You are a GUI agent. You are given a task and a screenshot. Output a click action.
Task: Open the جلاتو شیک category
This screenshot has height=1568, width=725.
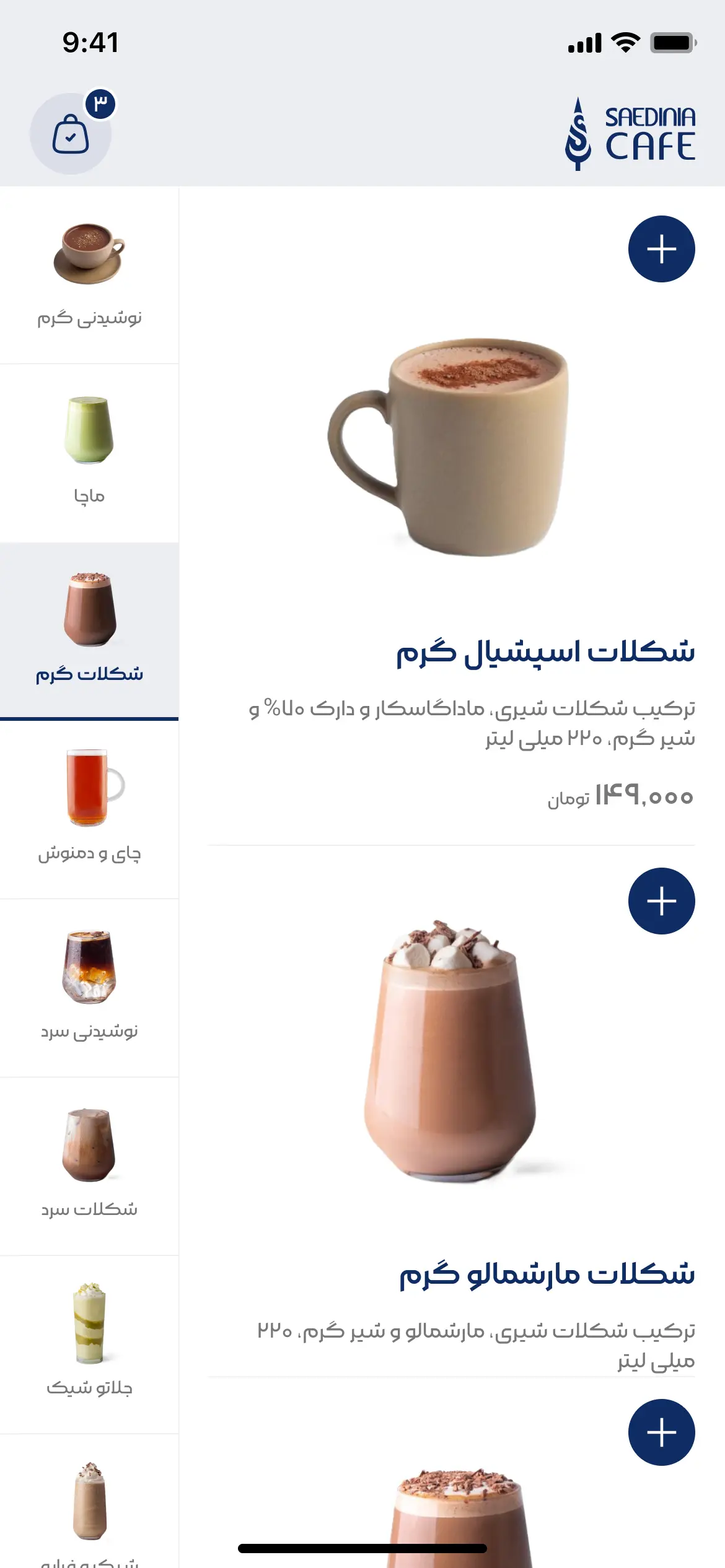click(x=89, y=1345)
